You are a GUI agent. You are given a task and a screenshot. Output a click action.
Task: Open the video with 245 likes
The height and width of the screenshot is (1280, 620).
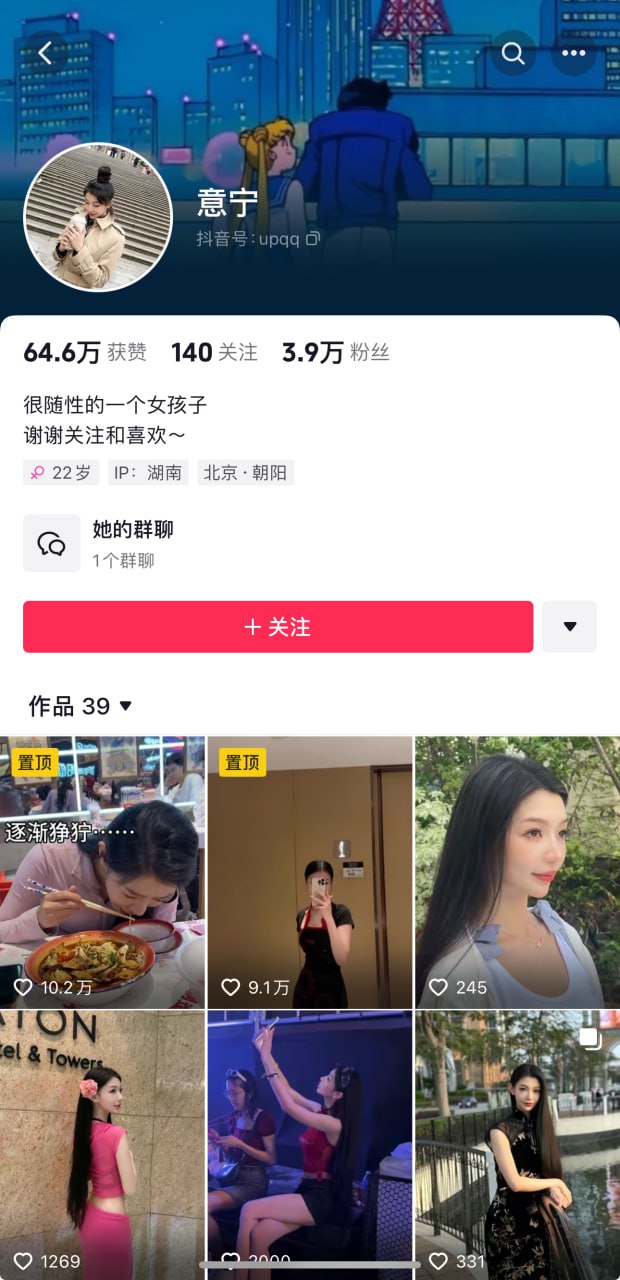pyautogui.click(x=517, y=872)
